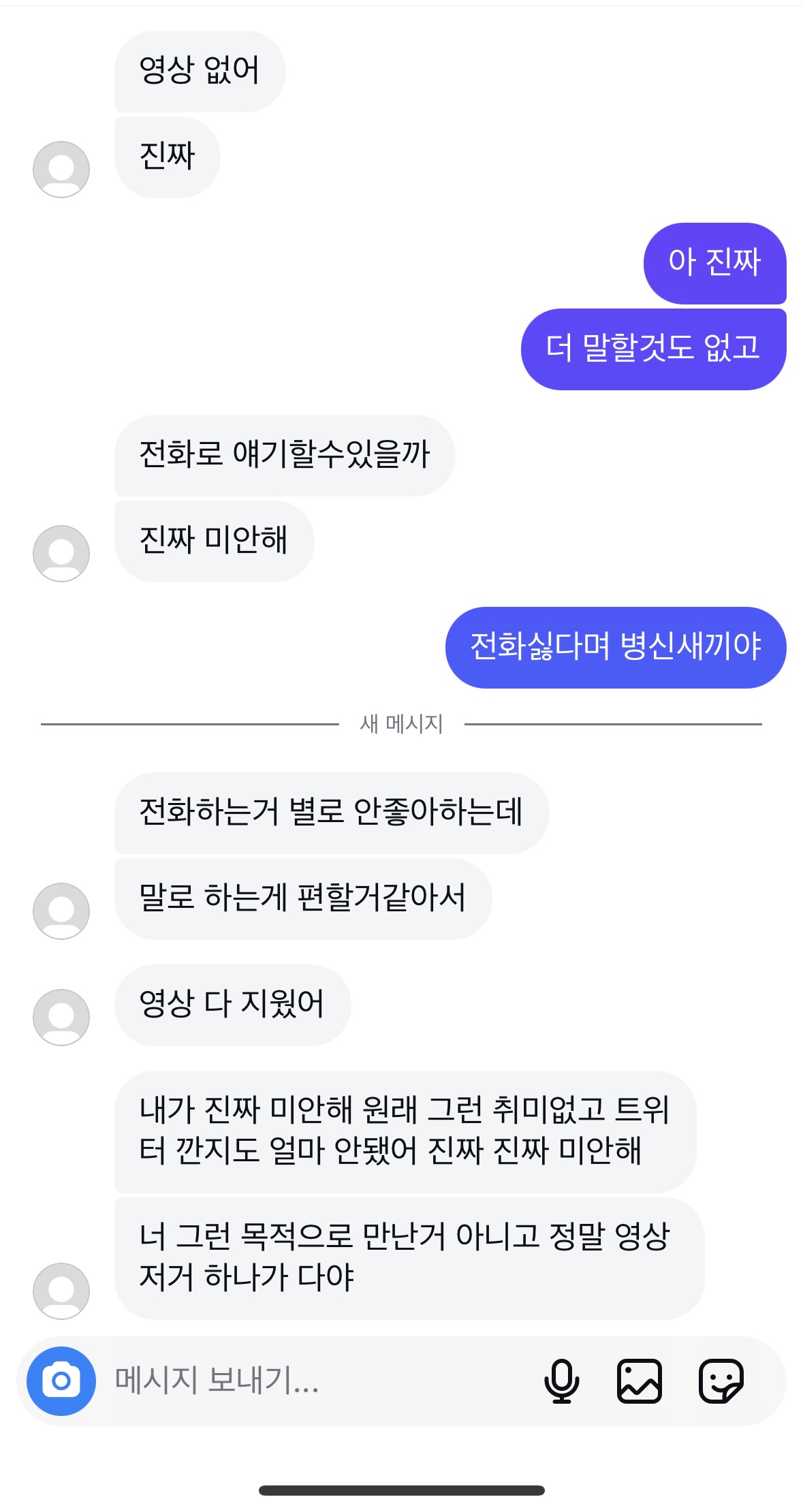Viewport: 803px width, 1512px height.
Task: Open the camera from the message bar
Action: 61,1381
